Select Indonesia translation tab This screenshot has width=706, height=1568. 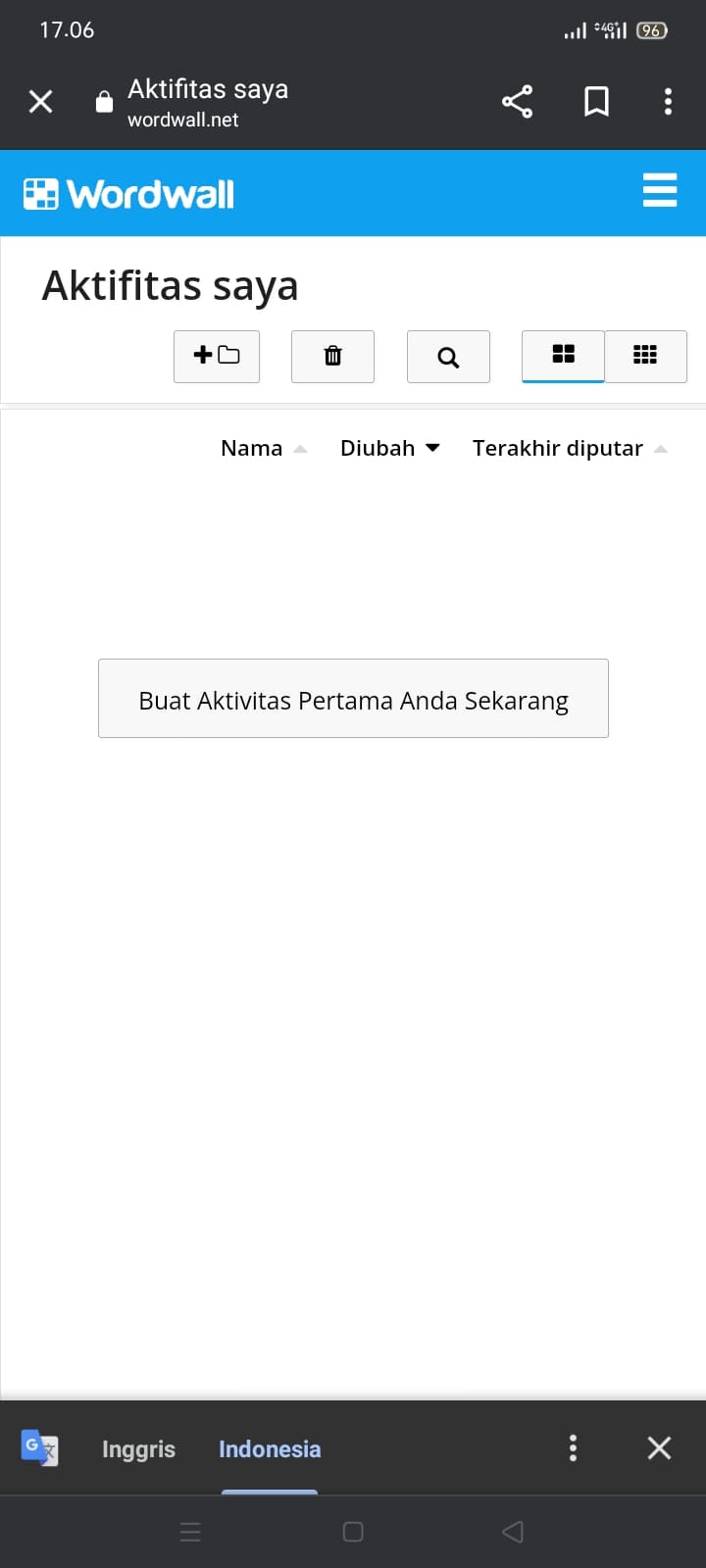(270, 1448)
